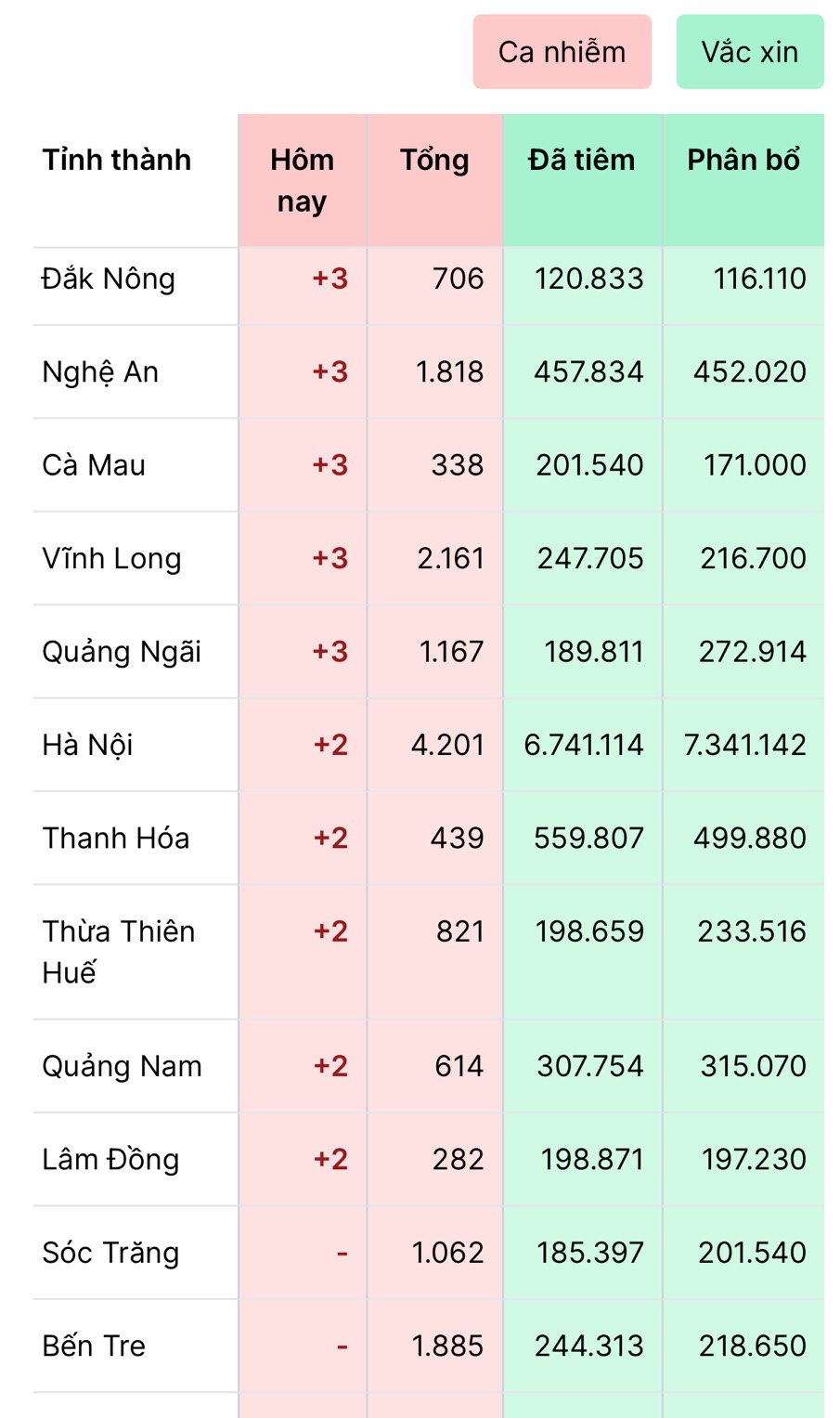Select the Ca nhiễm button

point(562,52)
